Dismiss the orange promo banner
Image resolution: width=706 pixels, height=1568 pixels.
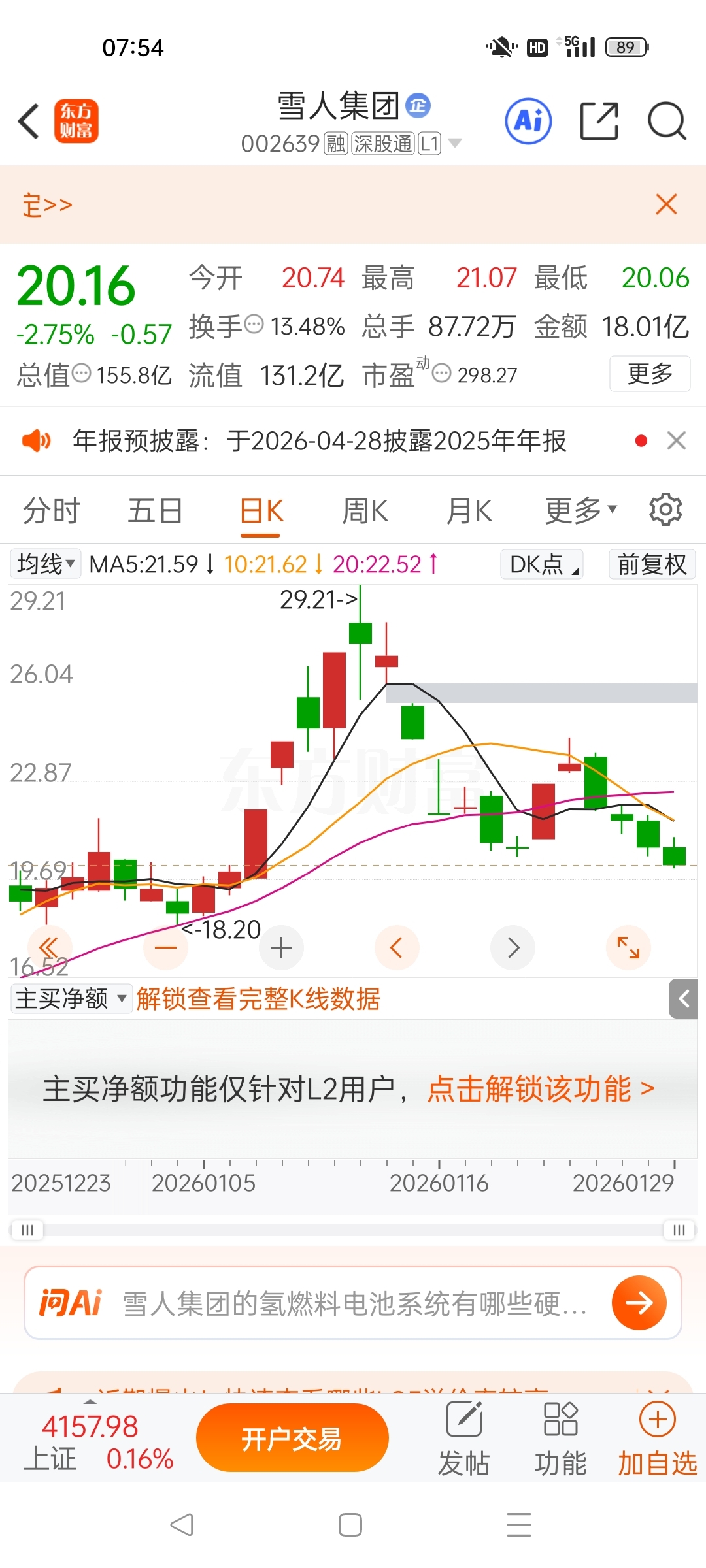[666, 204]
